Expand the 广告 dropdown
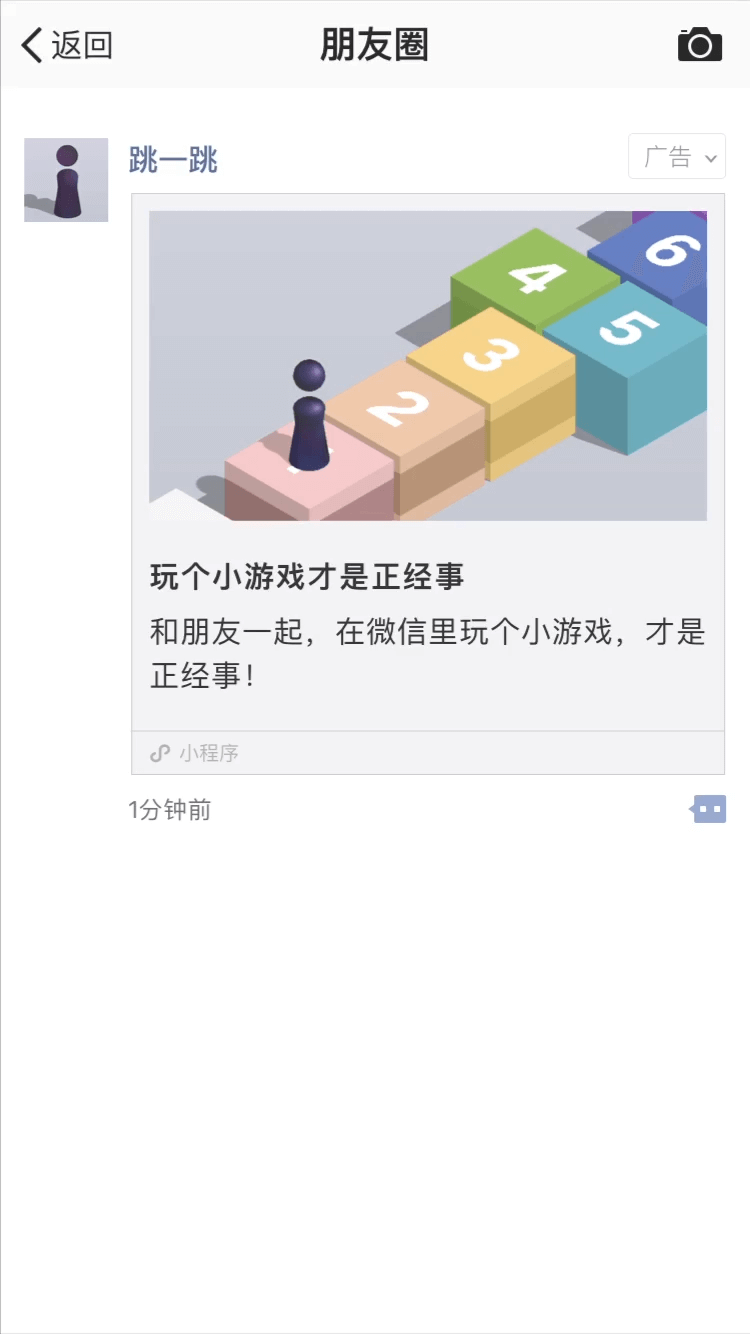The height and width of the screenshot is (1334, 750). [677, 157]
